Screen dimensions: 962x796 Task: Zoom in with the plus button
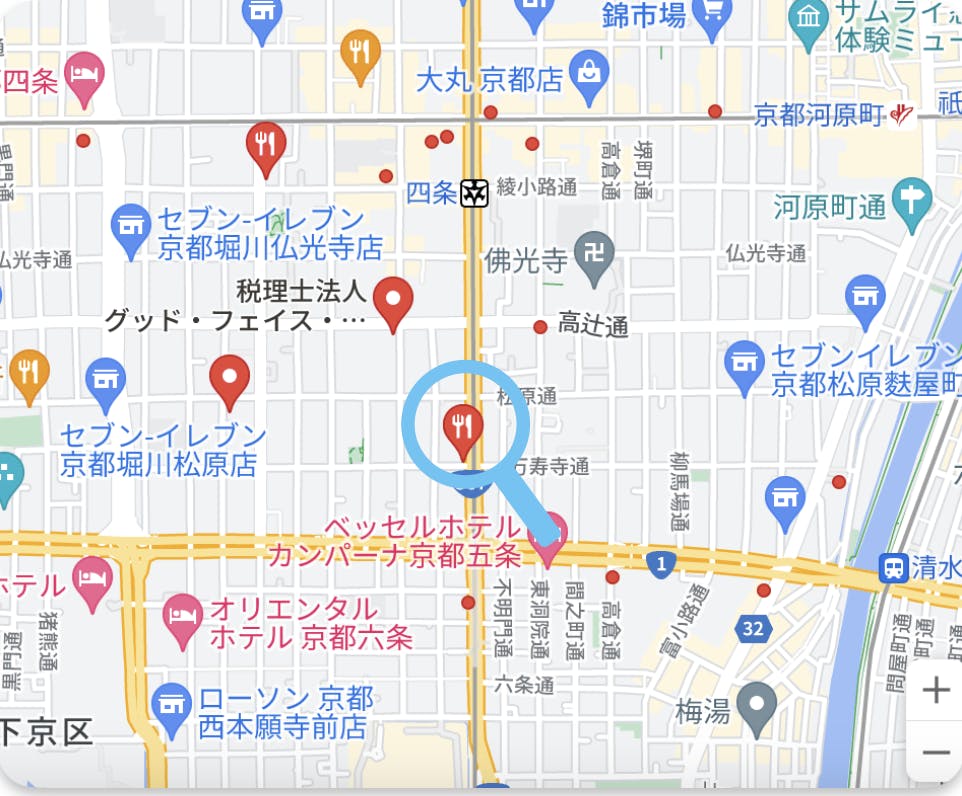pos(936,690)
